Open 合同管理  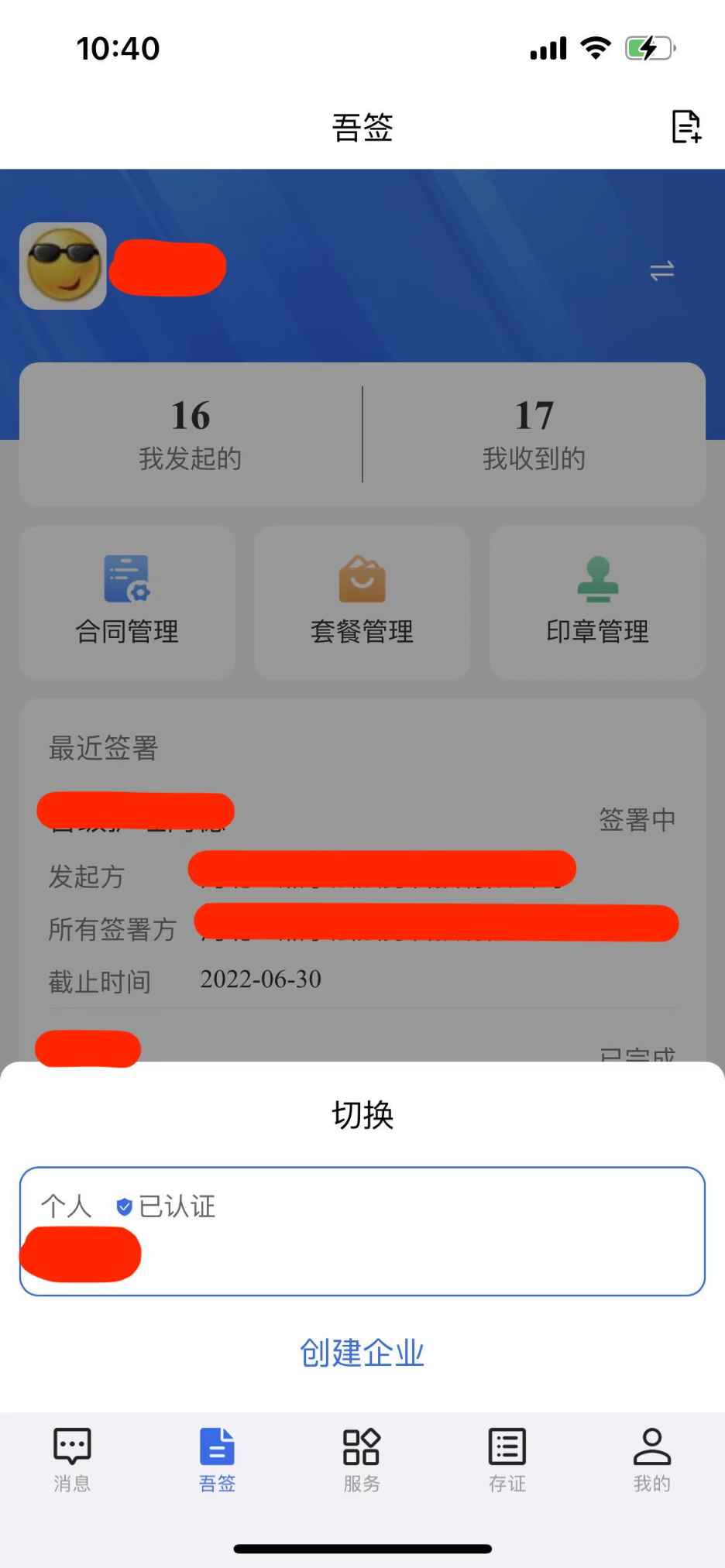(127, 602)
